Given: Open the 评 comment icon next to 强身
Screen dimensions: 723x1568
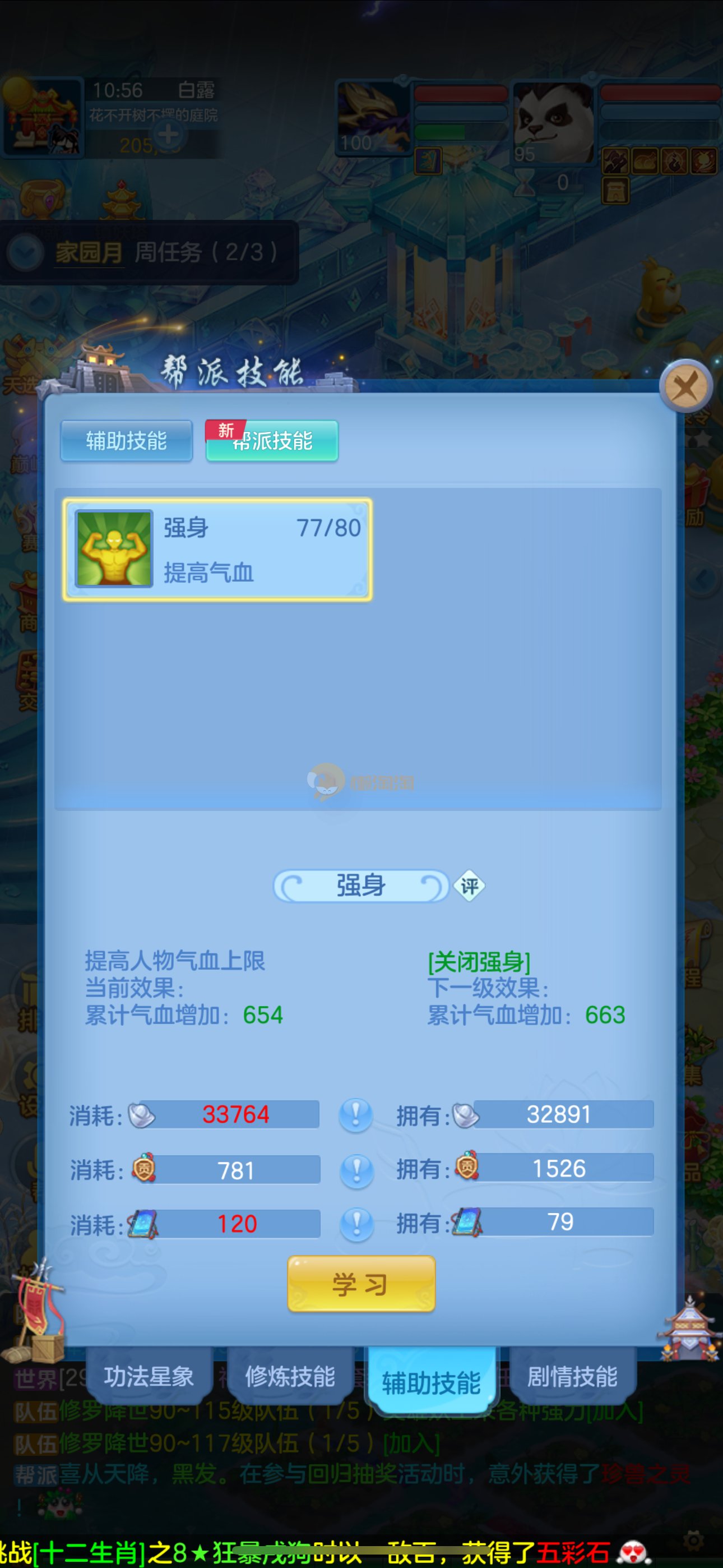Looking at the screenshot, I should click(469, 886).
